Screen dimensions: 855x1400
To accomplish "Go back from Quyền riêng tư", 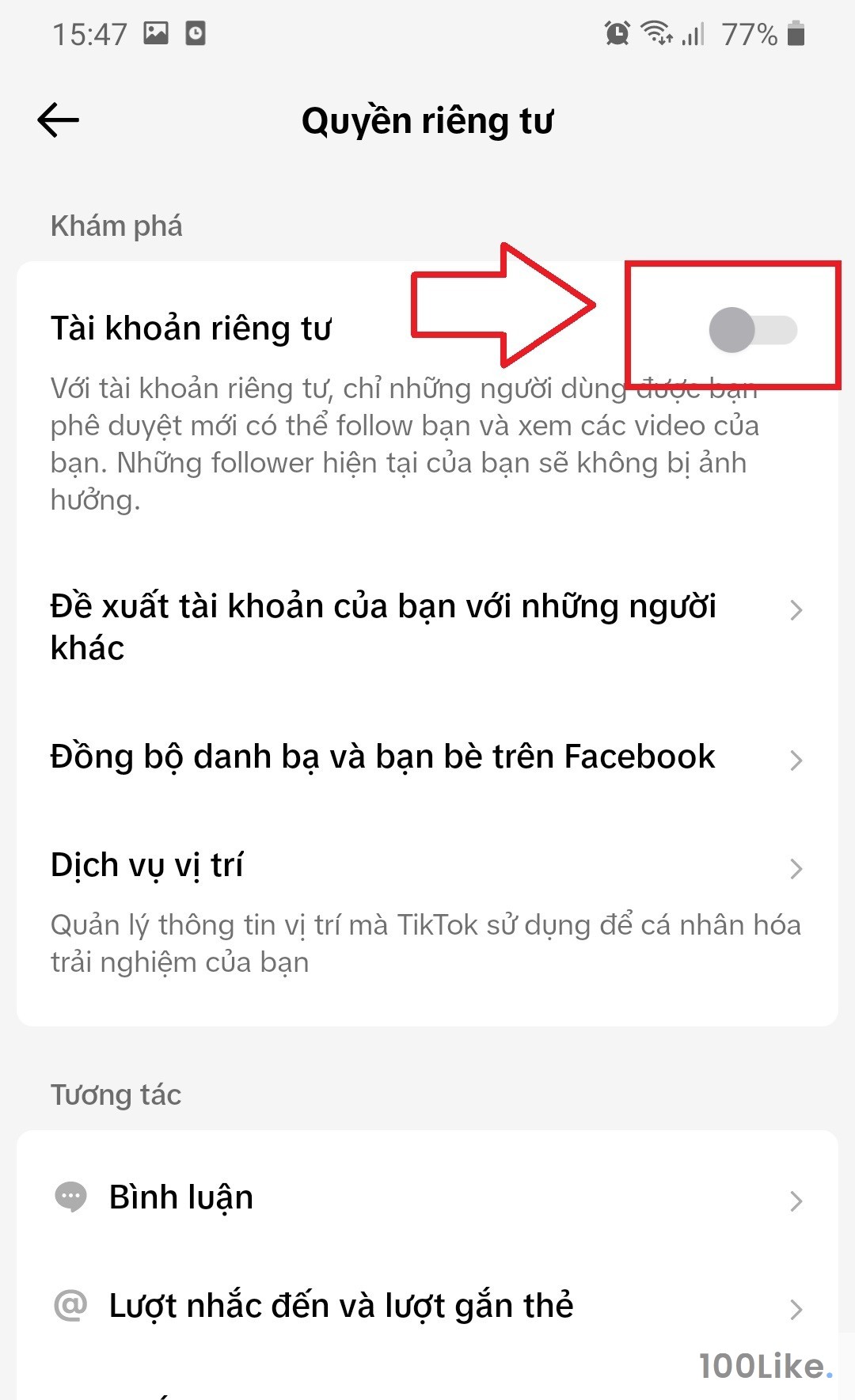I will (58, 120).
